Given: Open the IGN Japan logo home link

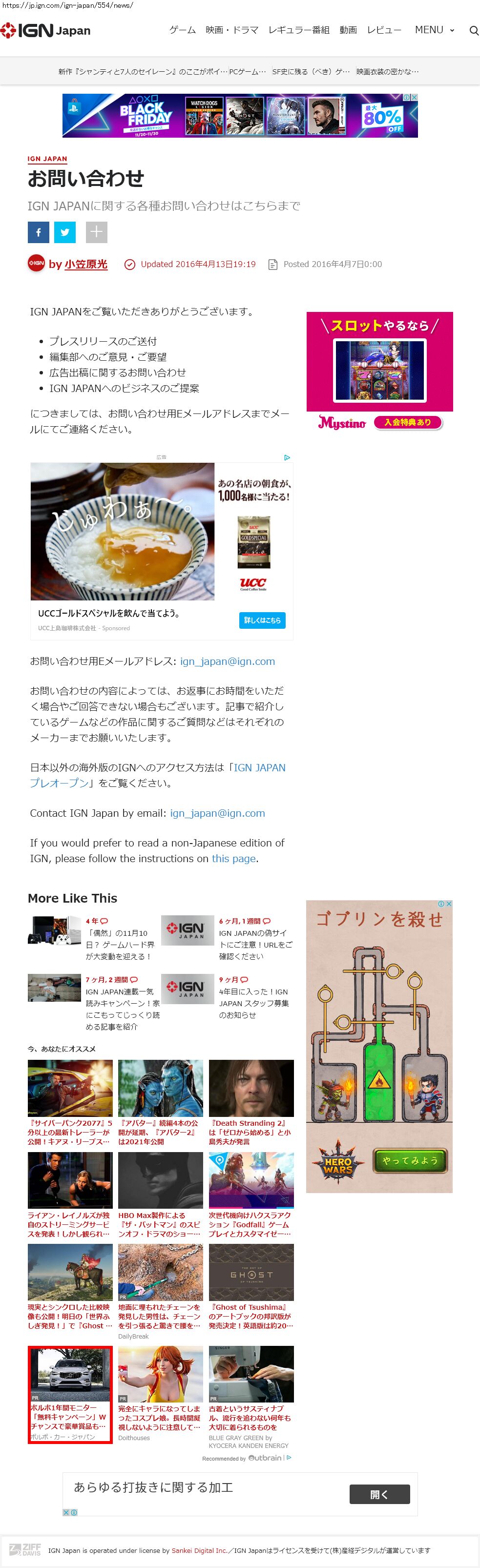Looking at the screenshot, I should (46, 30).
